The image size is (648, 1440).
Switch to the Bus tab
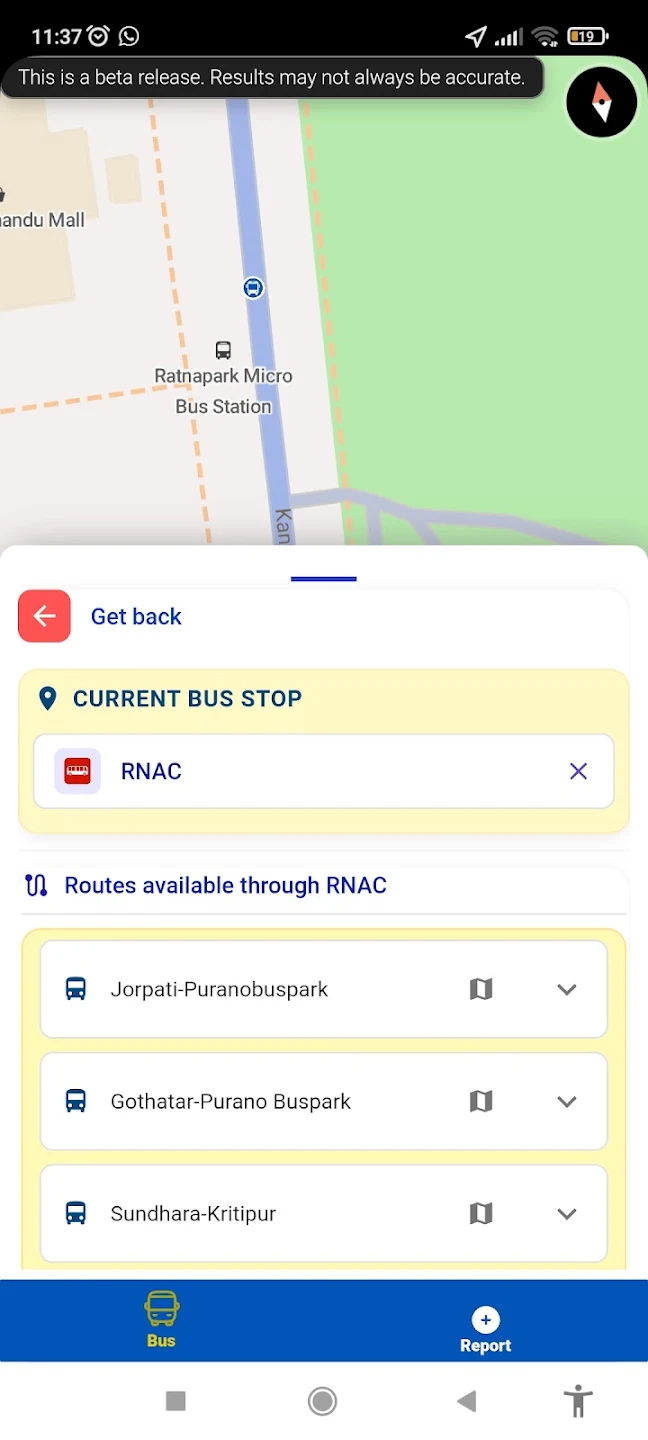click(x=161, y=1320)
